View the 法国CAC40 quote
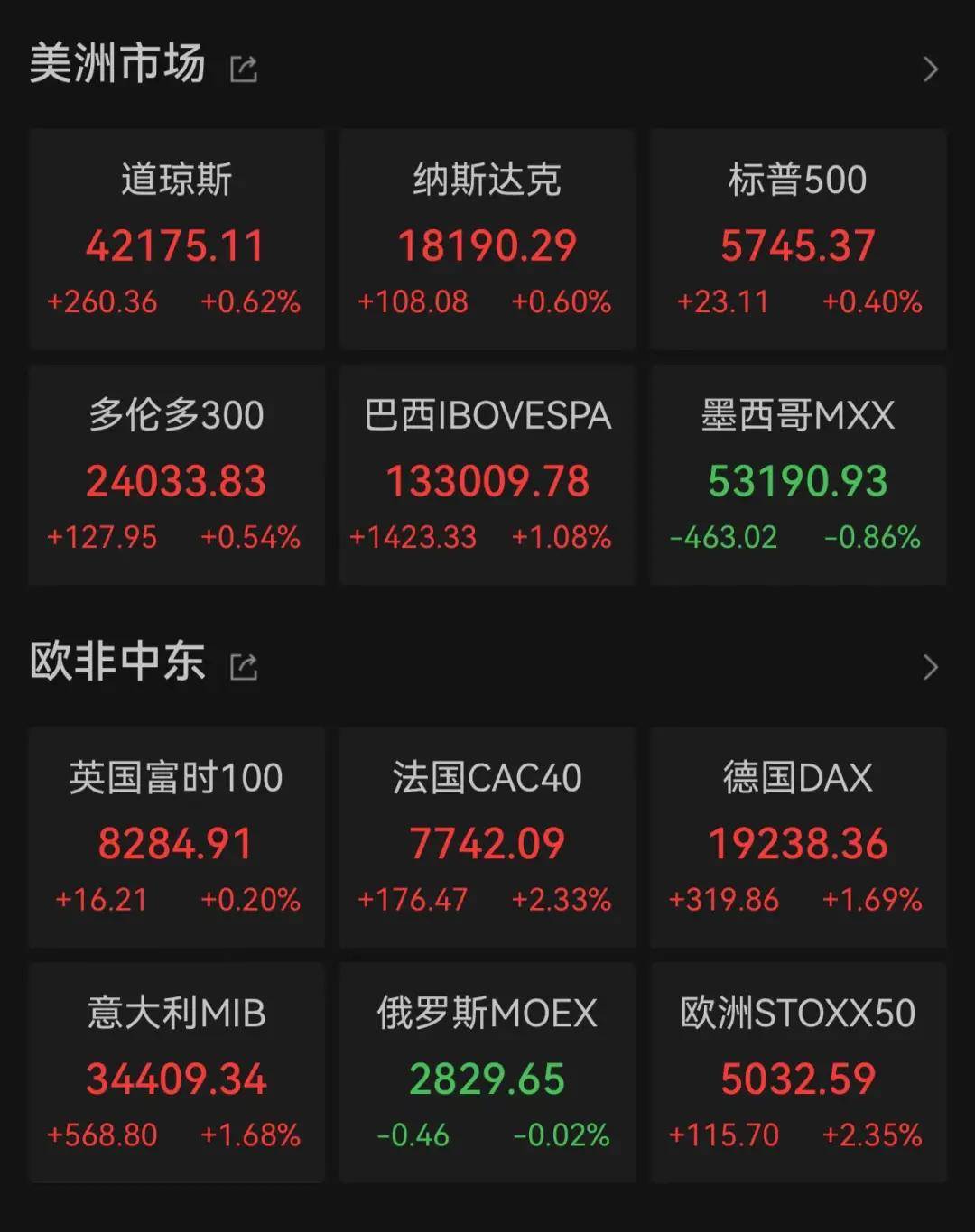This screenshot has height=1232, width=975. [x=487, y=838]
